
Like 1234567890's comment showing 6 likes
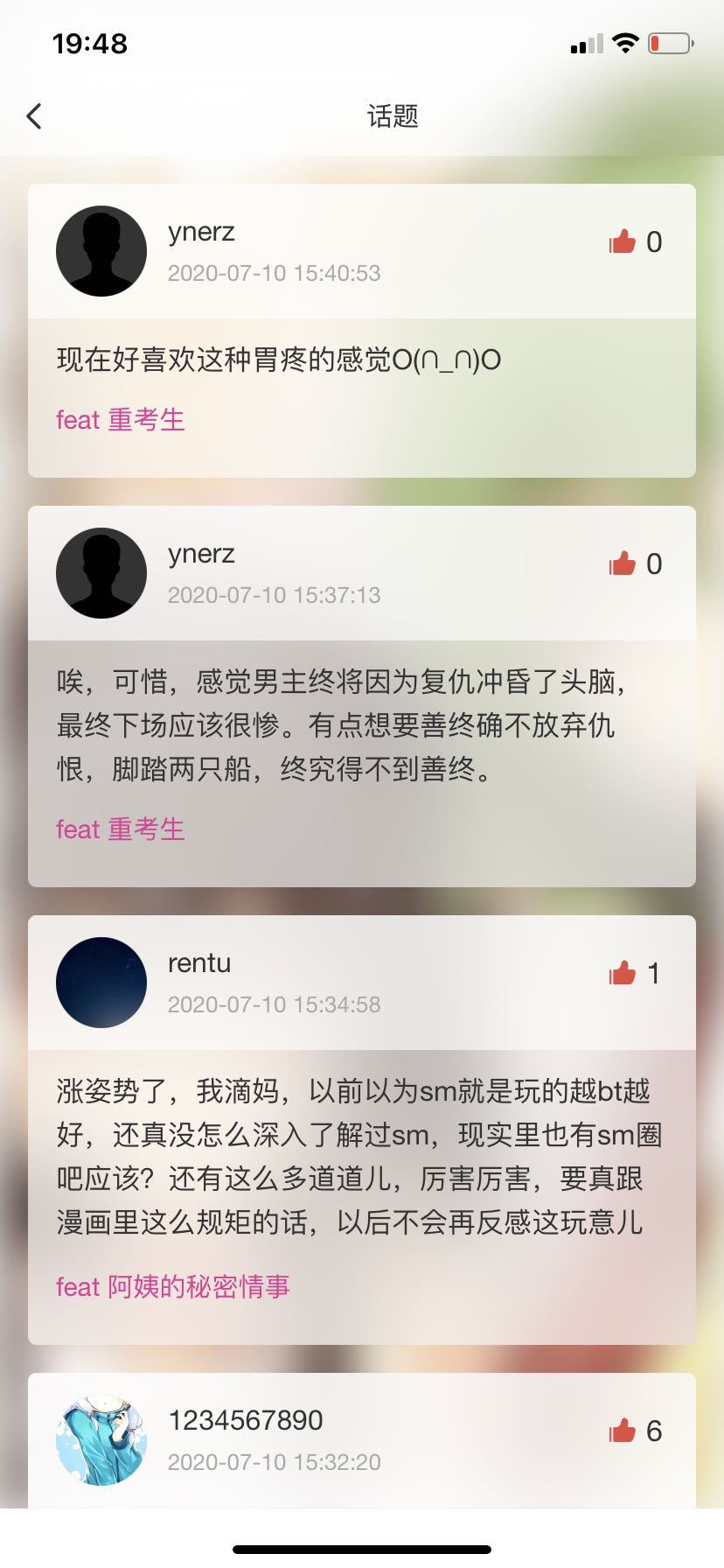click(622, 1430)
